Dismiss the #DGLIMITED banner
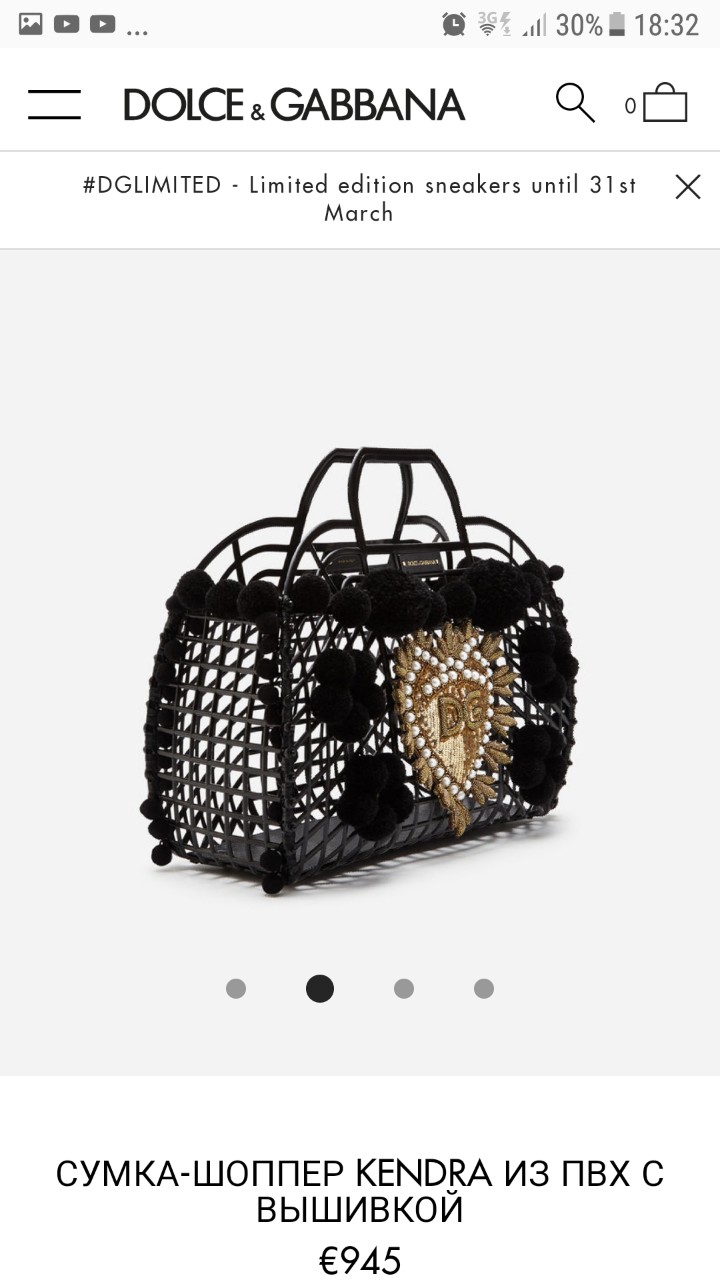This screenshot has width=720, height=1280. (688, 187)
